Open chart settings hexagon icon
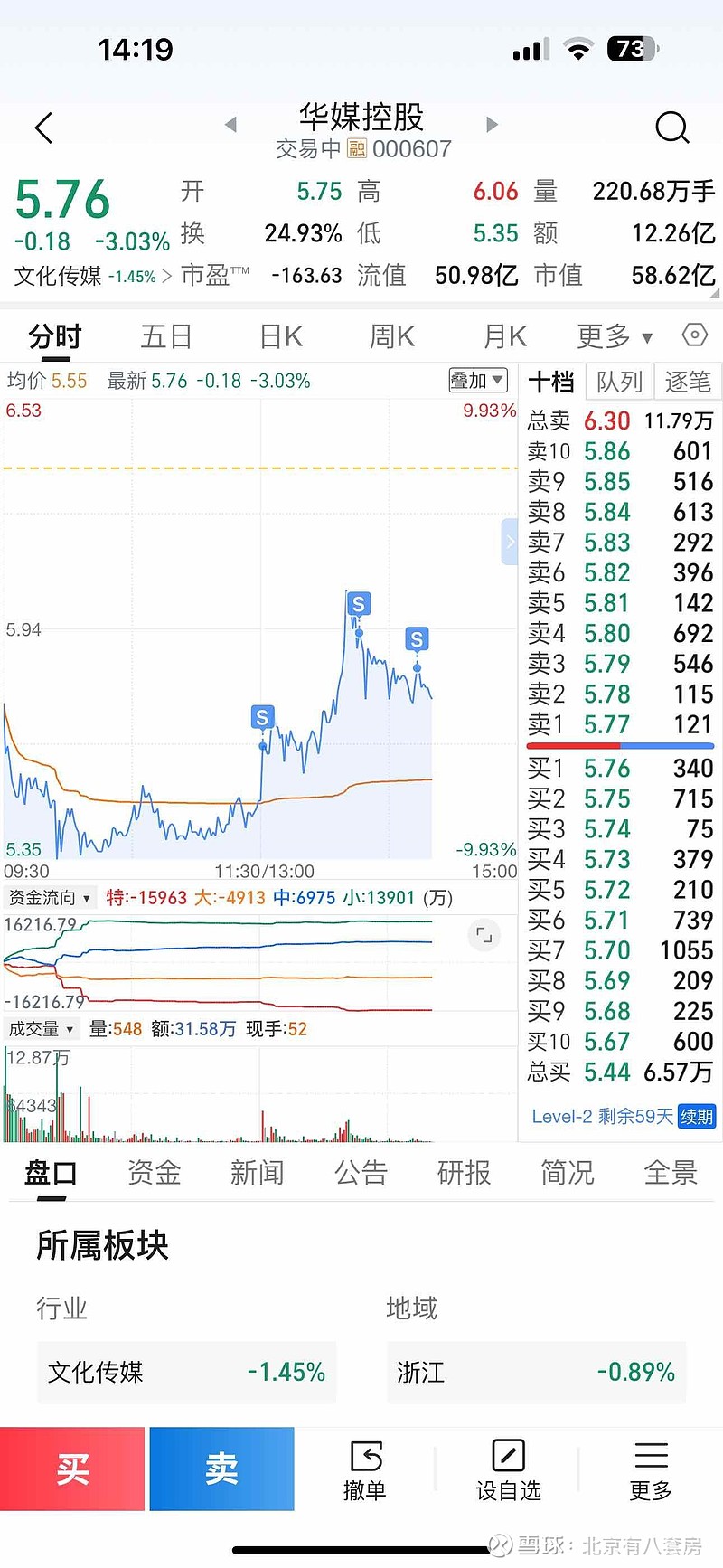This screenshot has width=723, height=1568. coord(694,335)
